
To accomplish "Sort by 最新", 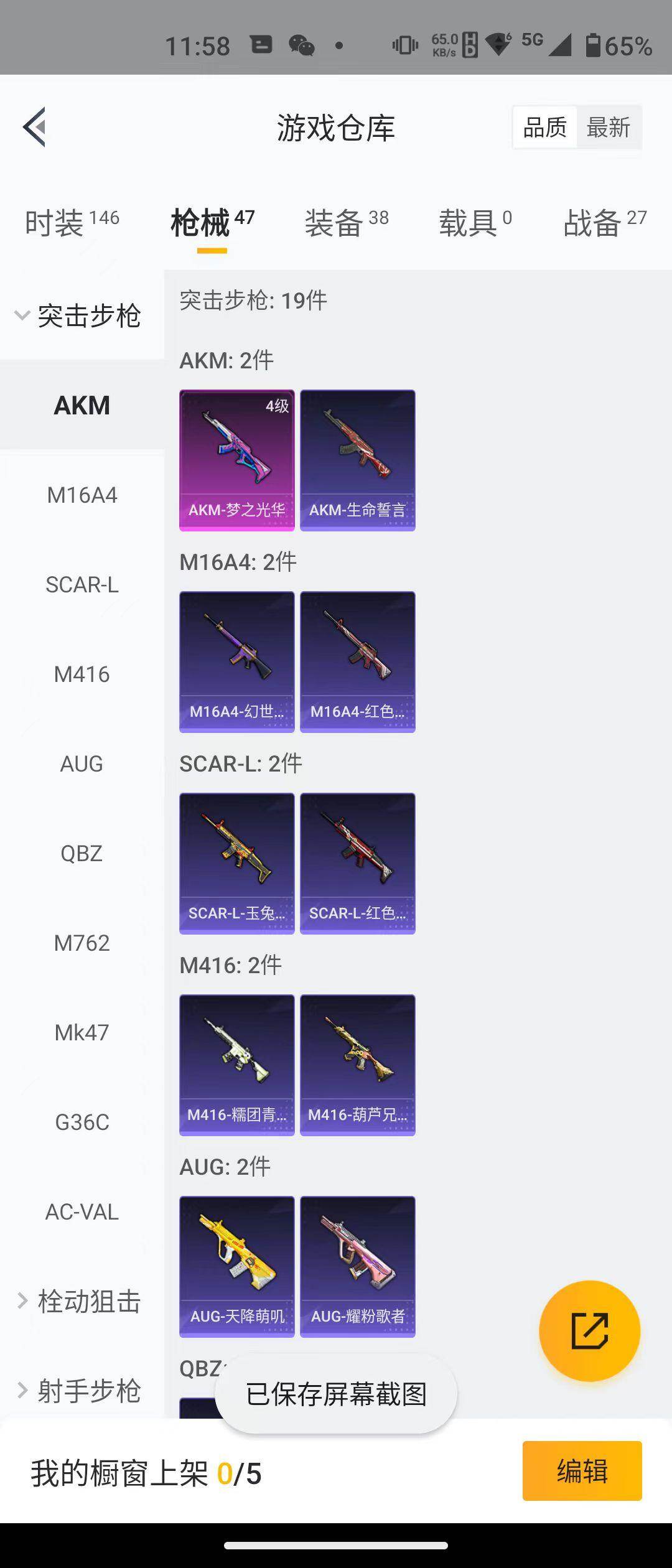I will [608, 128].
